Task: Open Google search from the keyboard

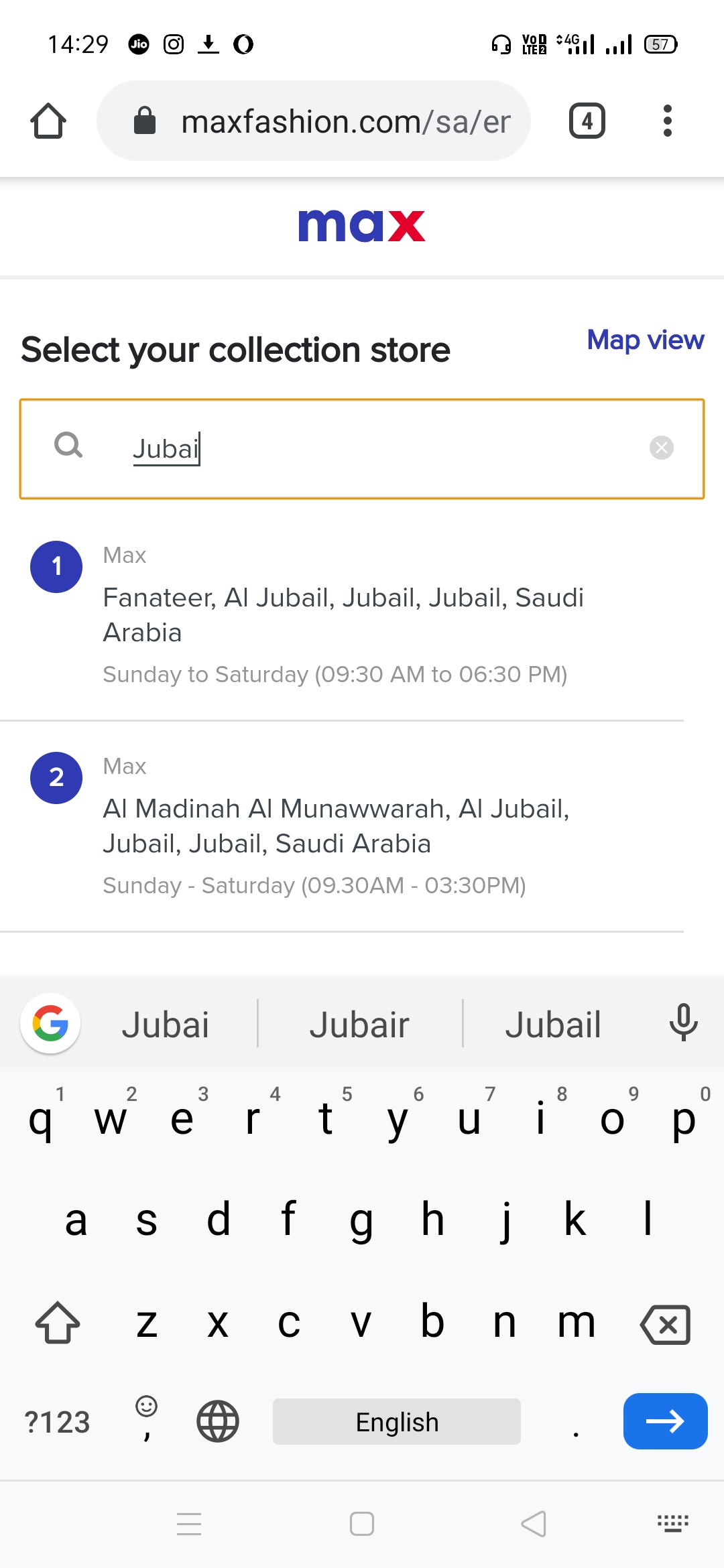Action: (x=51, y=1023)
